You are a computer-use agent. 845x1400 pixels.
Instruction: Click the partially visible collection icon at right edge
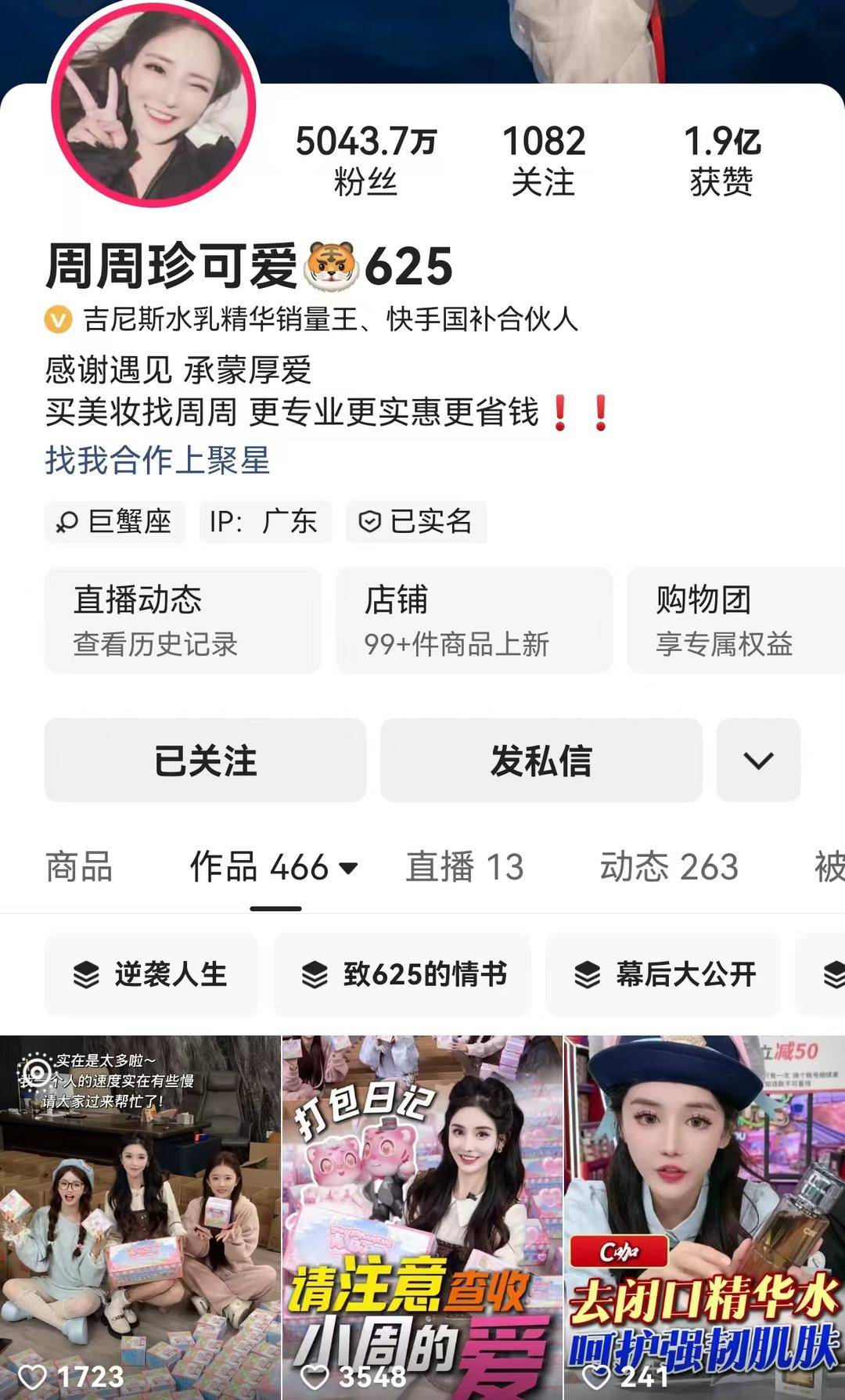[834, 975]
